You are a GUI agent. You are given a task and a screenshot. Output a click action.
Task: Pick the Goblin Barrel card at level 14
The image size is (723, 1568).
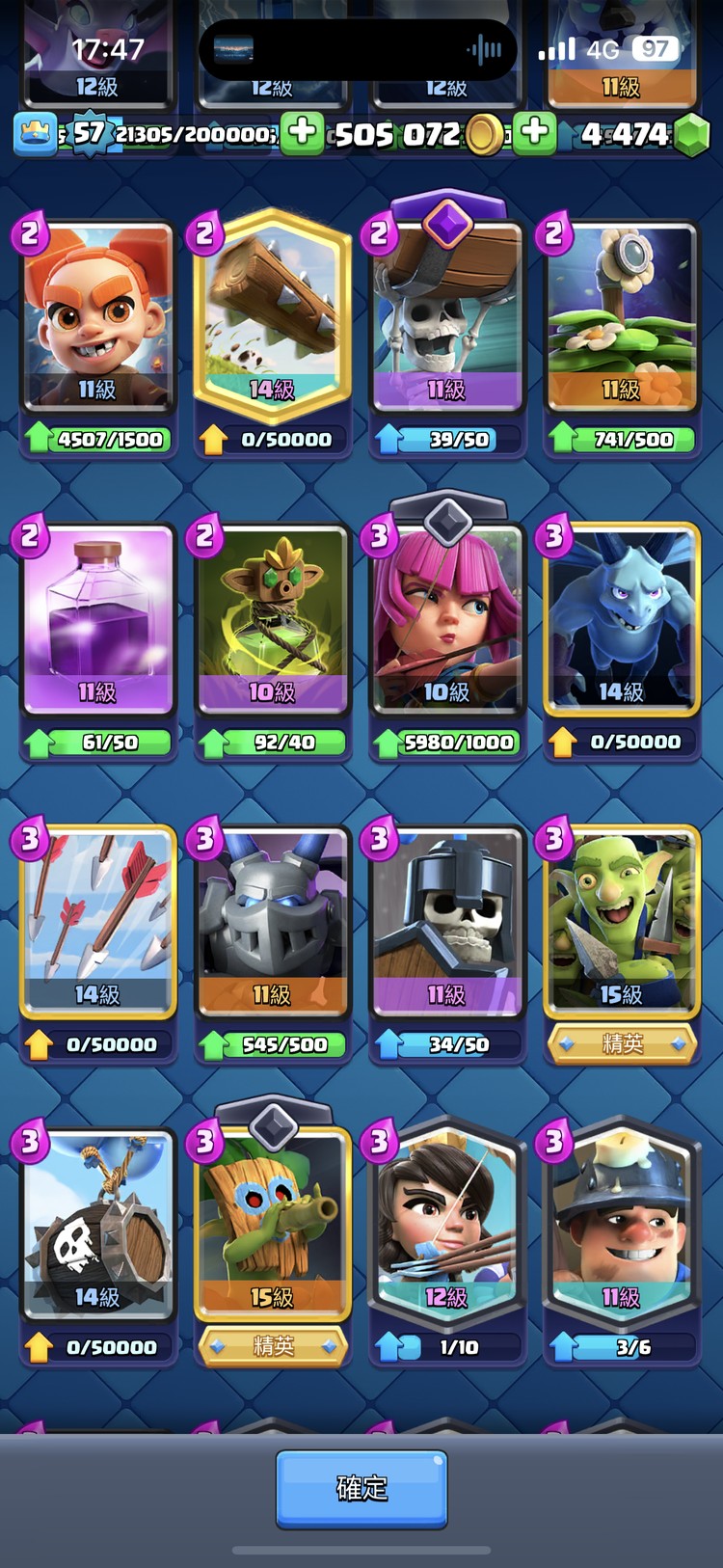pos(97,1227)
